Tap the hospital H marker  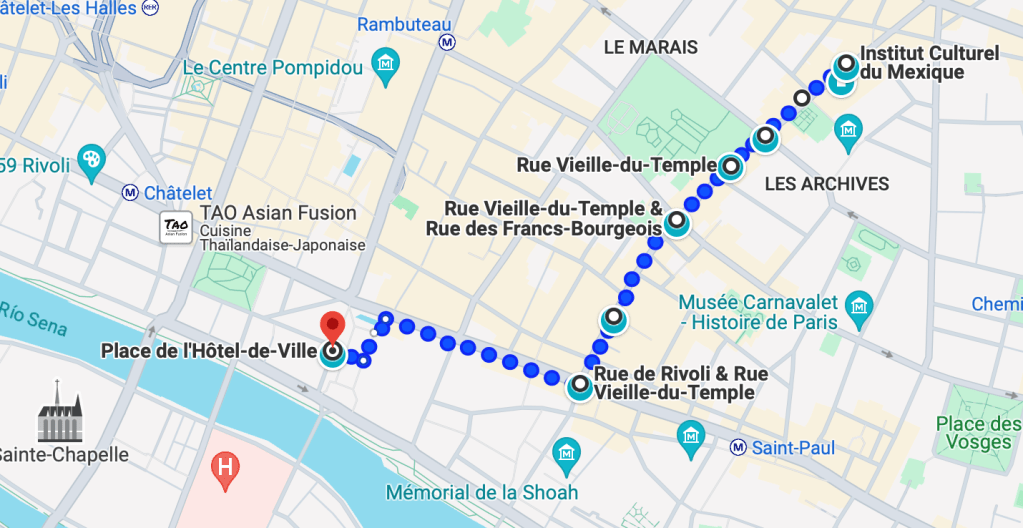coord(225,468)
